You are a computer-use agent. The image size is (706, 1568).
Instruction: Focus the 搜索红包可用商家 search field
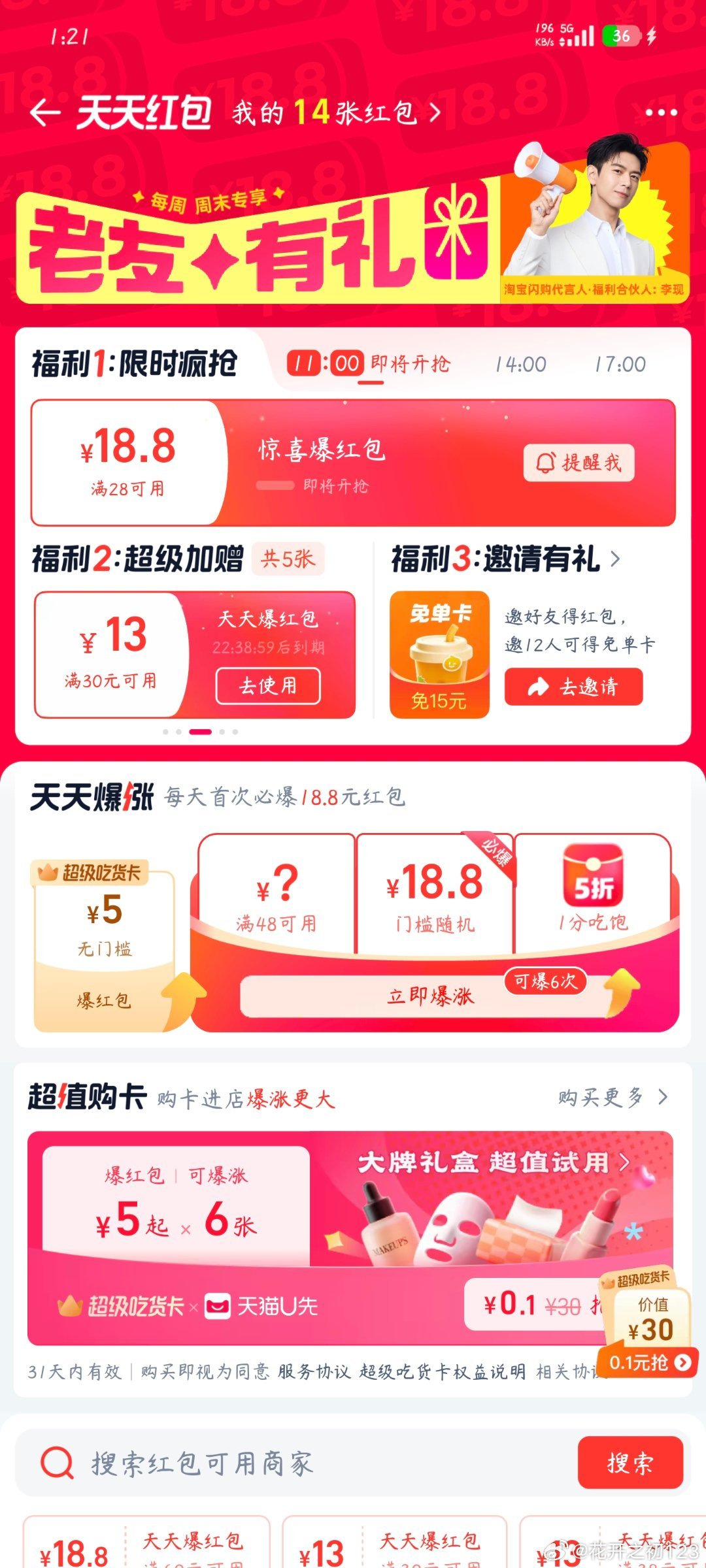[294, 1463]
